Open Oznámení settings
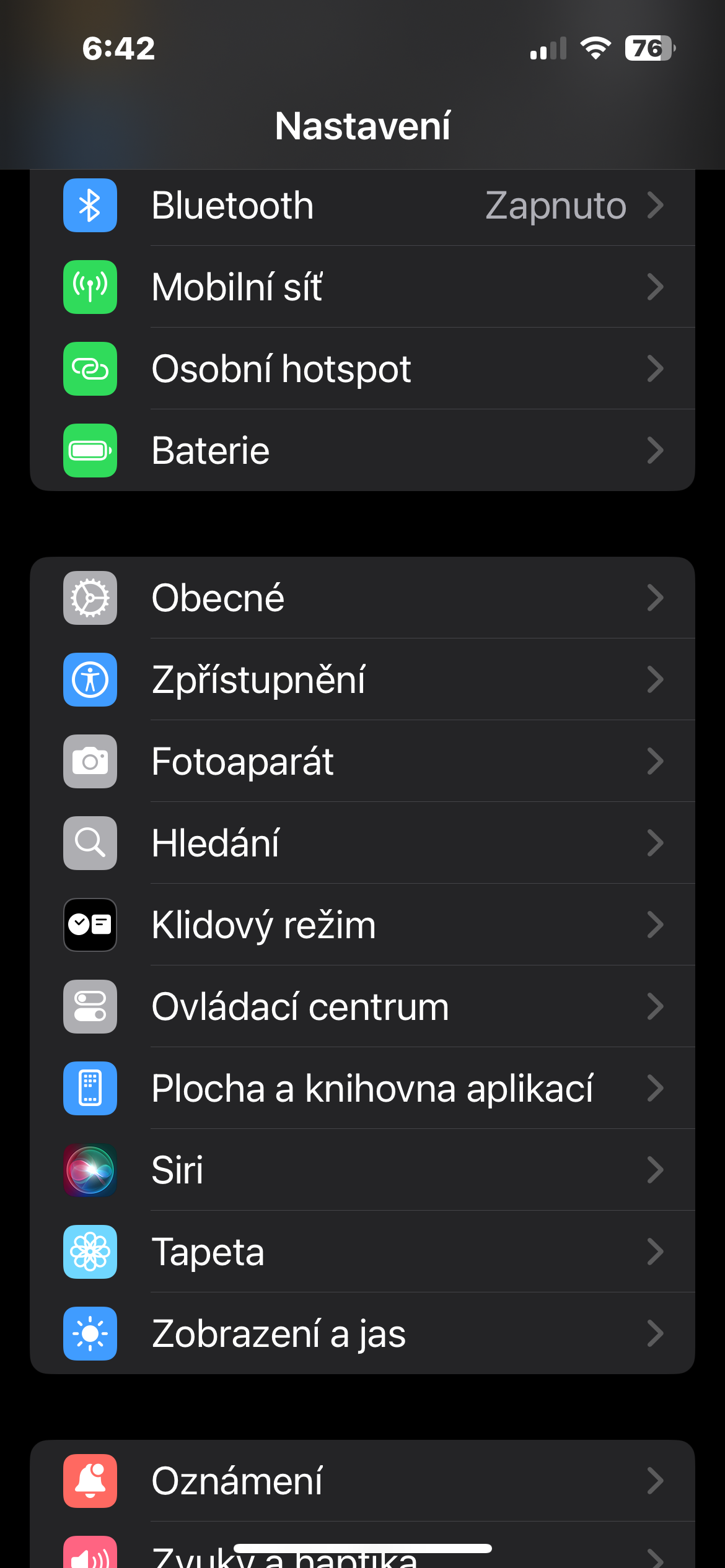725x1568 pixels. (x=362, y=1481)
